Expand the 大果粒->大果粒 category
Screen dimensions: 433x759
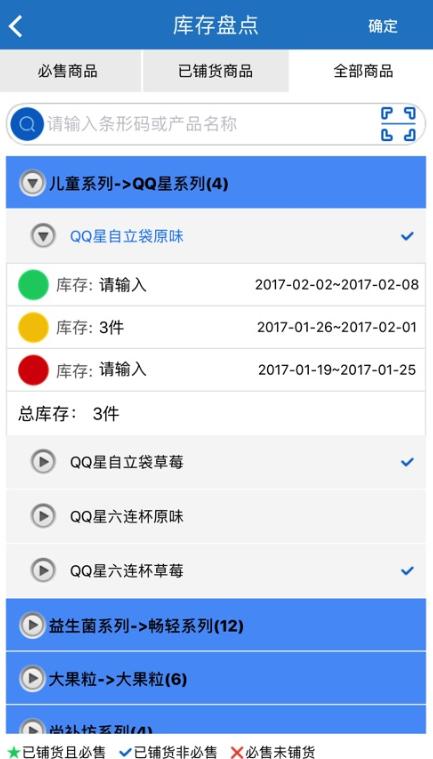[x=216, y=679]
